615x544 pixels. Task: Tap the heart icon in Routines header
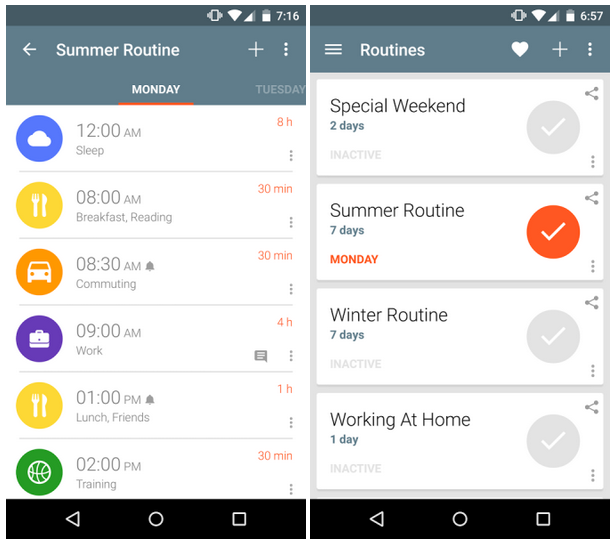520,50
